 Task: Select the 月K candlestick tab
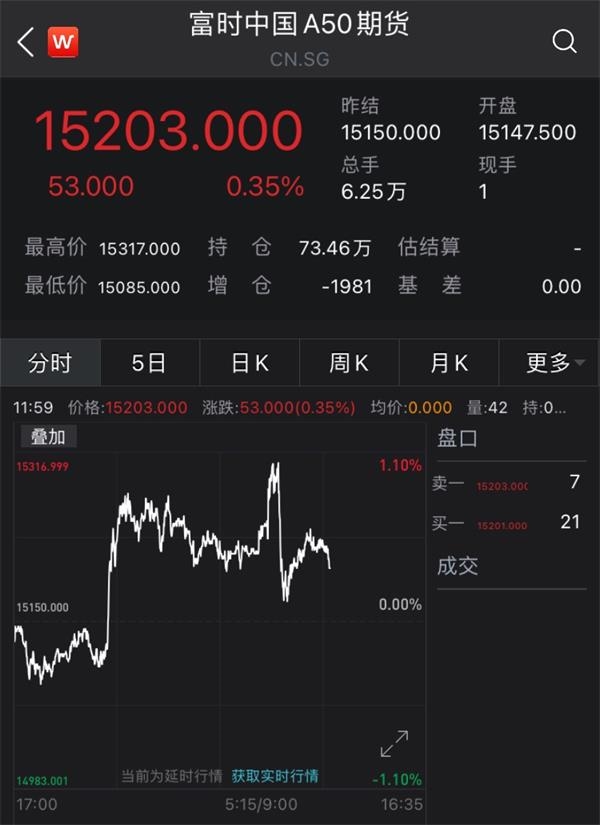(x=449, y=363)
